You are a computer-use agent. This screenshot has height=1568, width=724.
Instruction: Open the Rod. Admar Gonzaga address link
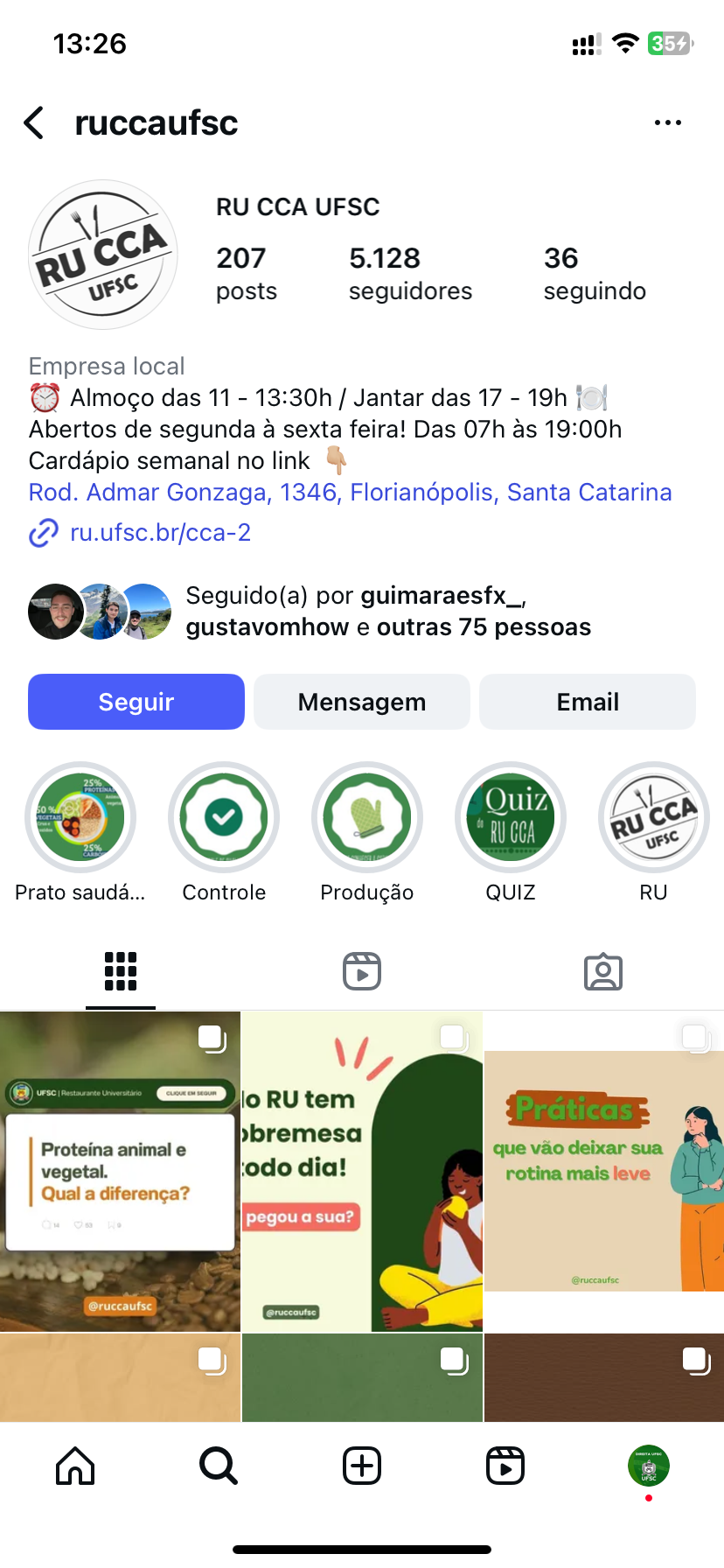[350, 493]
